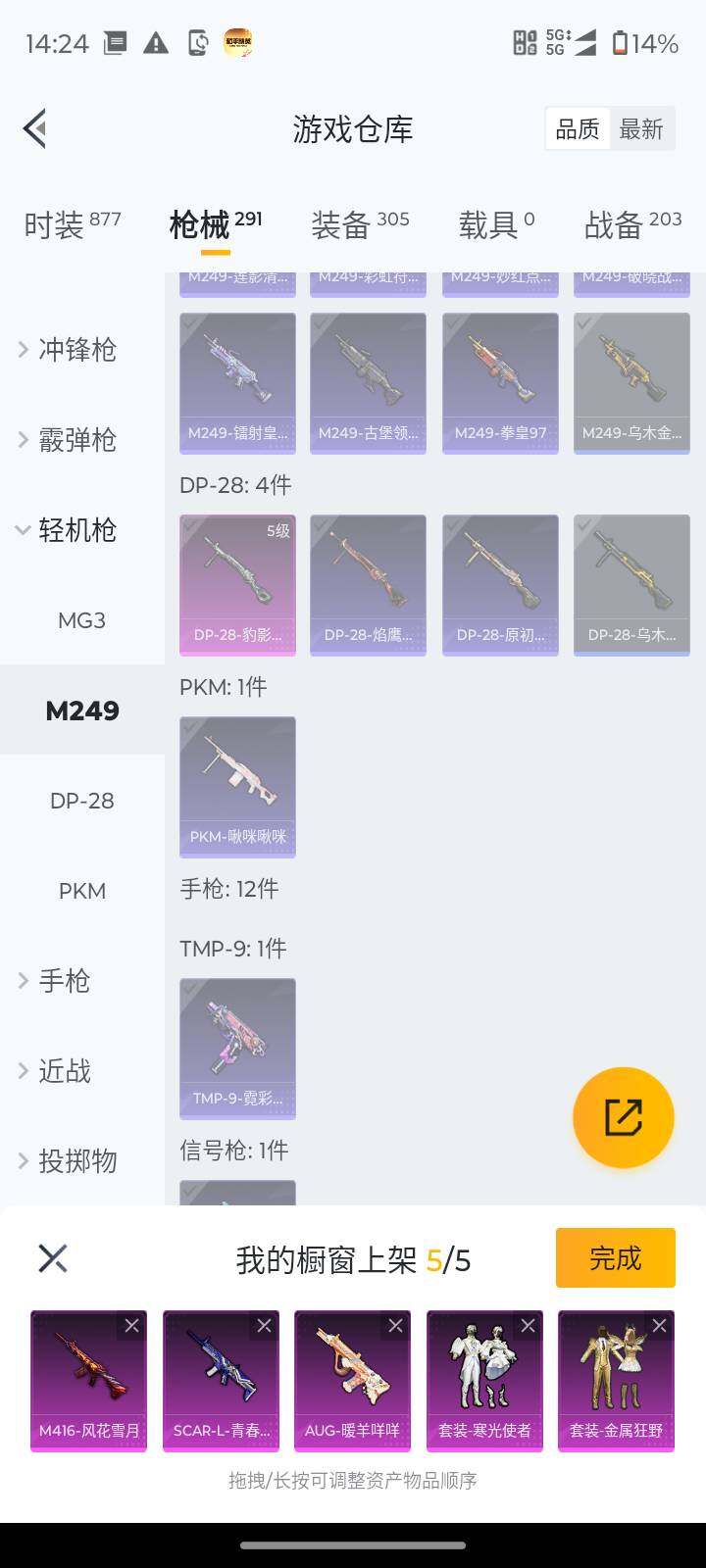Screen dimensions: 706x1568
Task: Close the 我的橱窗上架 panel
Action: (x=51, y=1257)
